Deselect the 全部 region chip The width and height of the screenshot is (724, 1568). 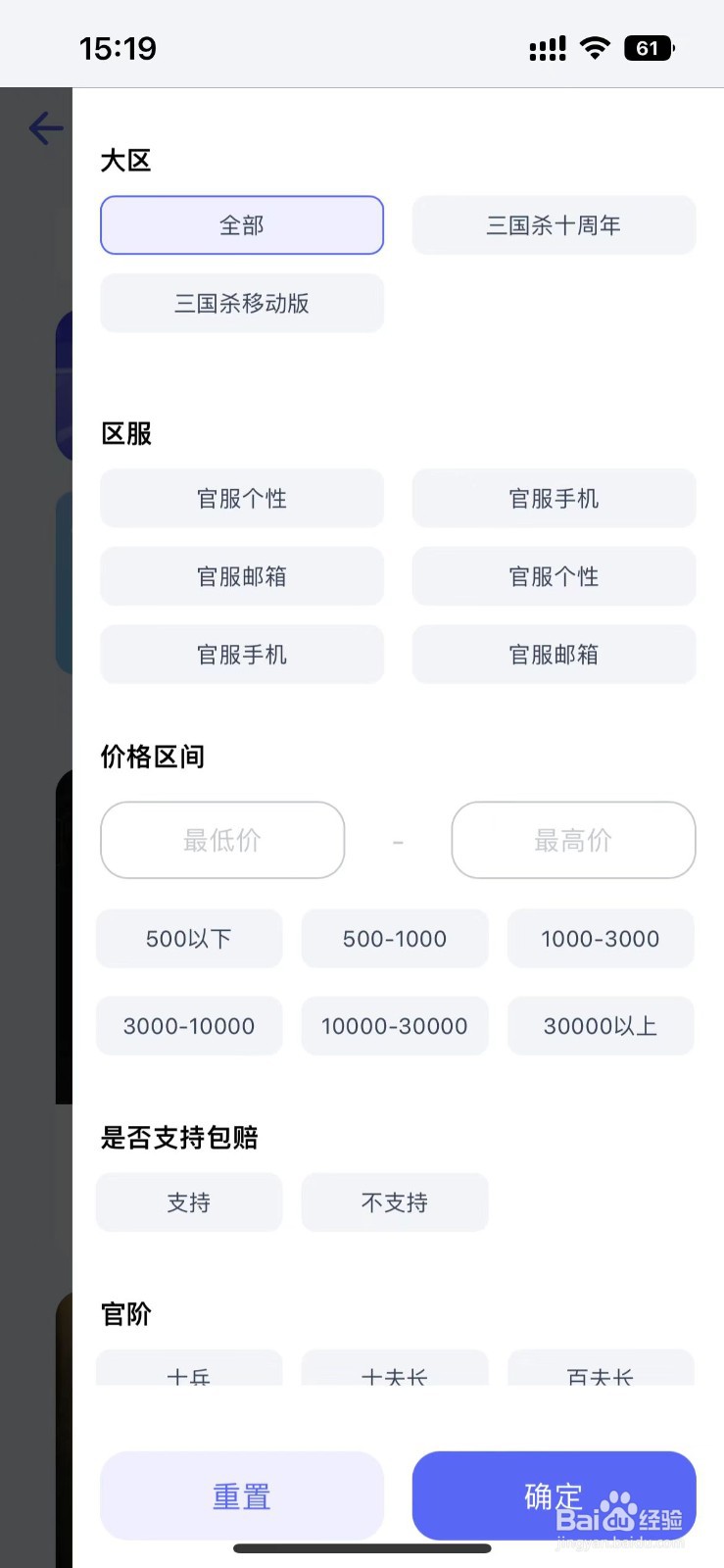241,224
